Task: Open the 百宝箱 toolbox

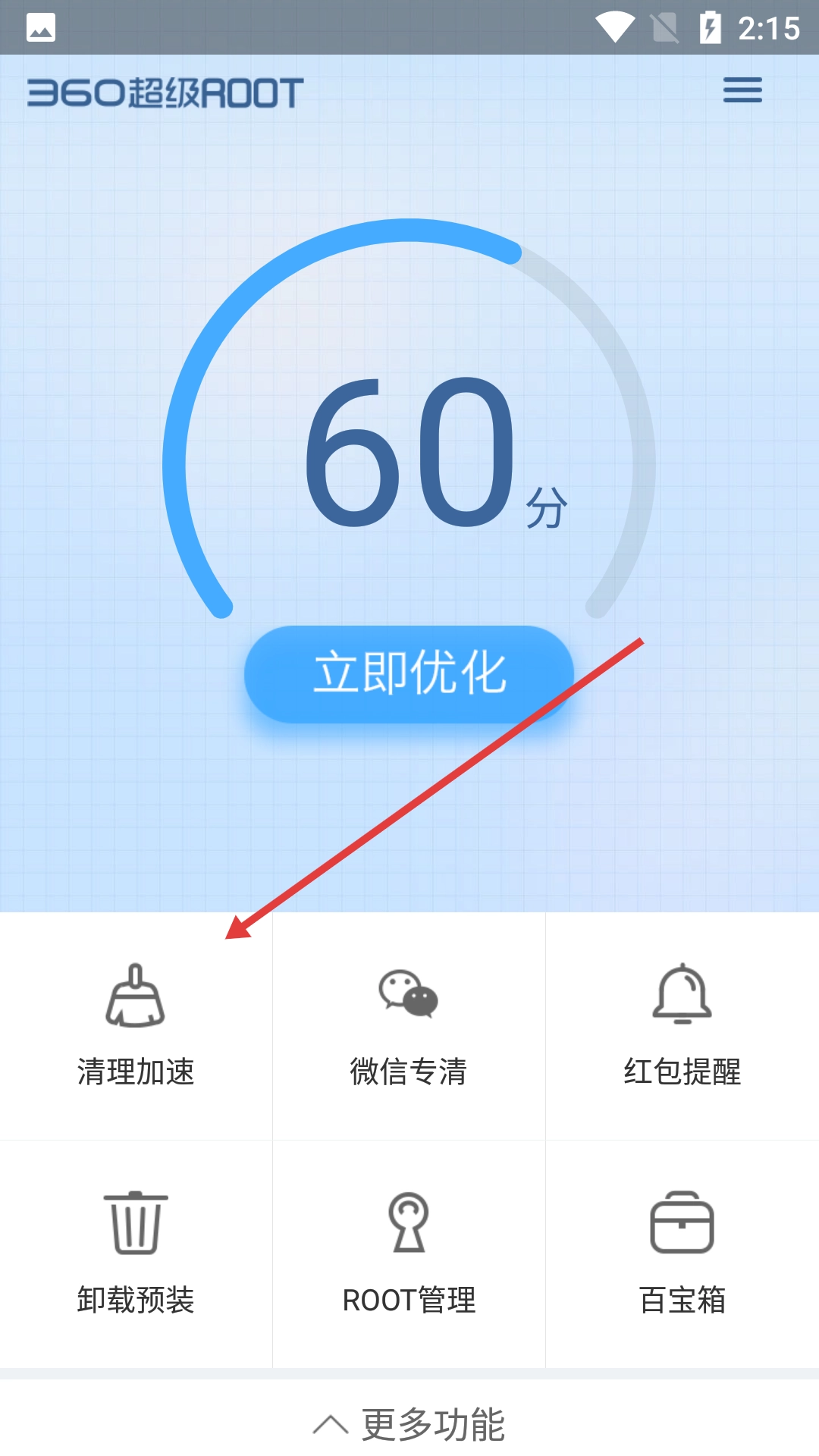Action: (x=682, y=1253)
